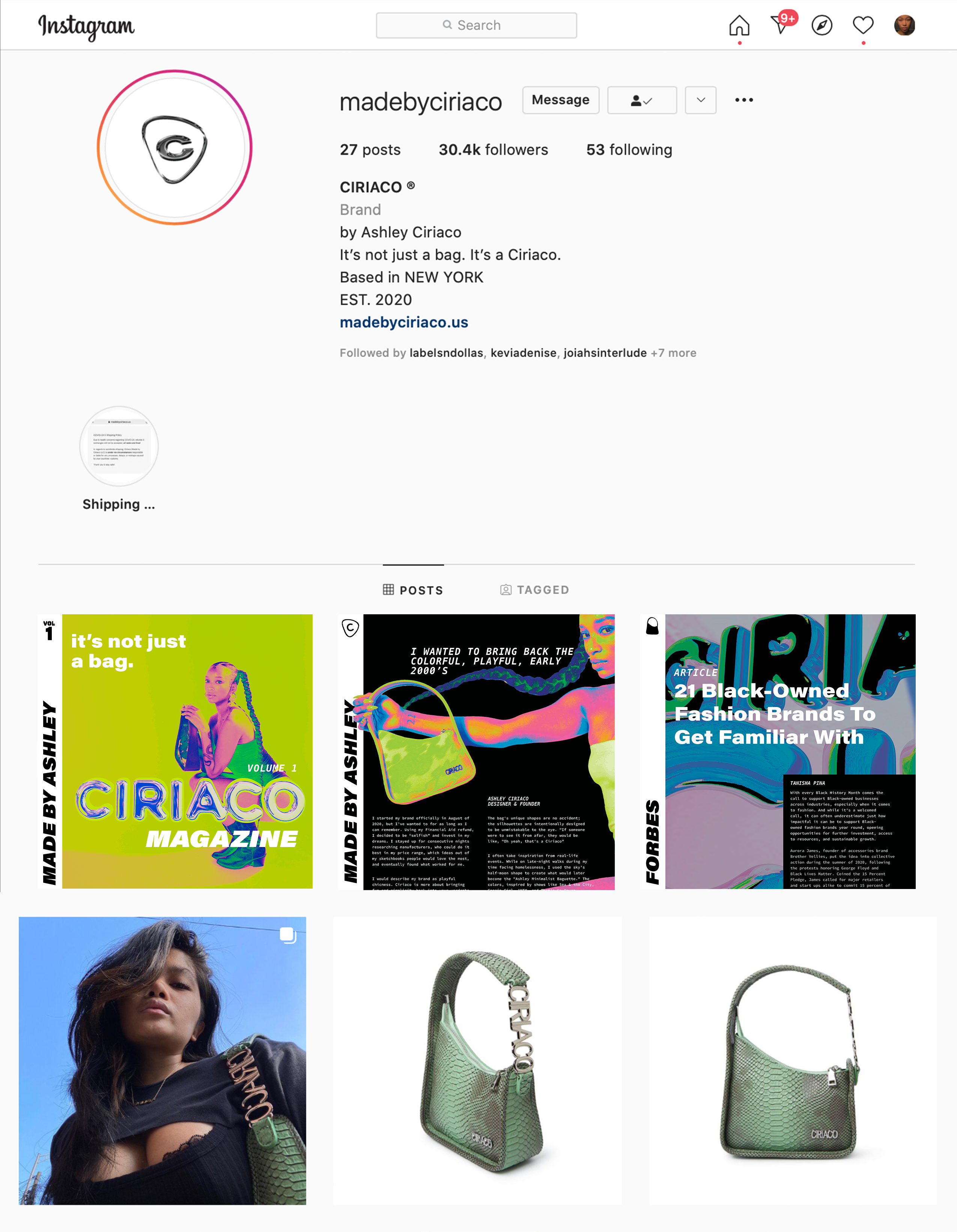Message madebyciriaco
Image resolution: width=957 pixels, height=1232 pixels.
pyautogui.click(x=560, y=100)
